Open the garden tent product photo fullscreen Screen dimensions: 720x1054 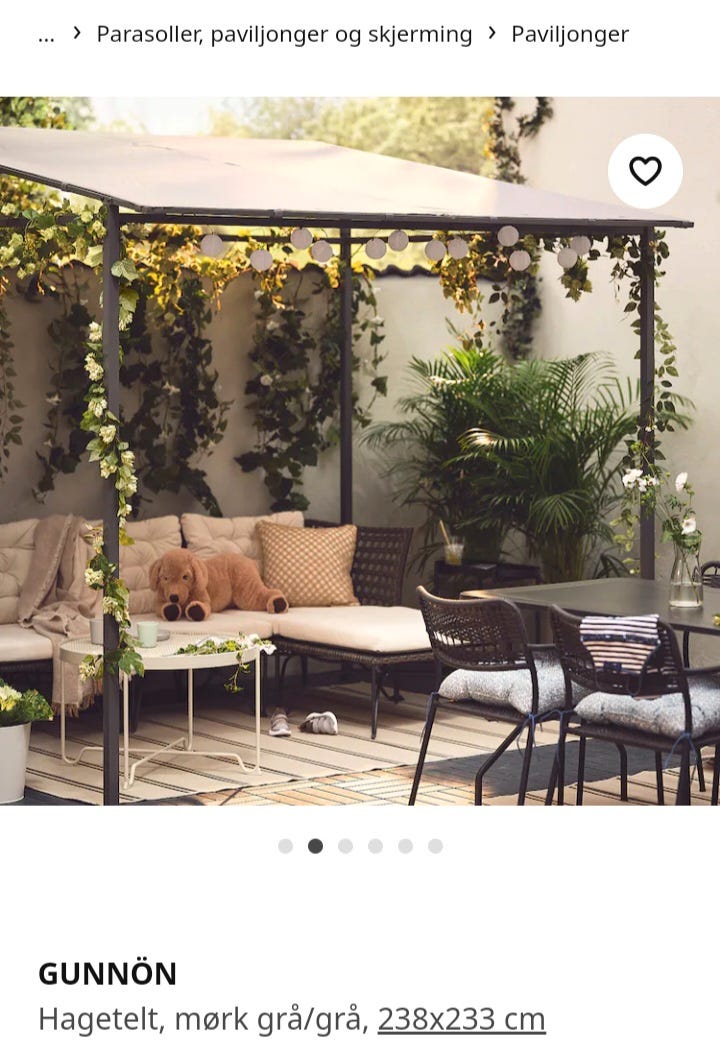click(360, 450)
